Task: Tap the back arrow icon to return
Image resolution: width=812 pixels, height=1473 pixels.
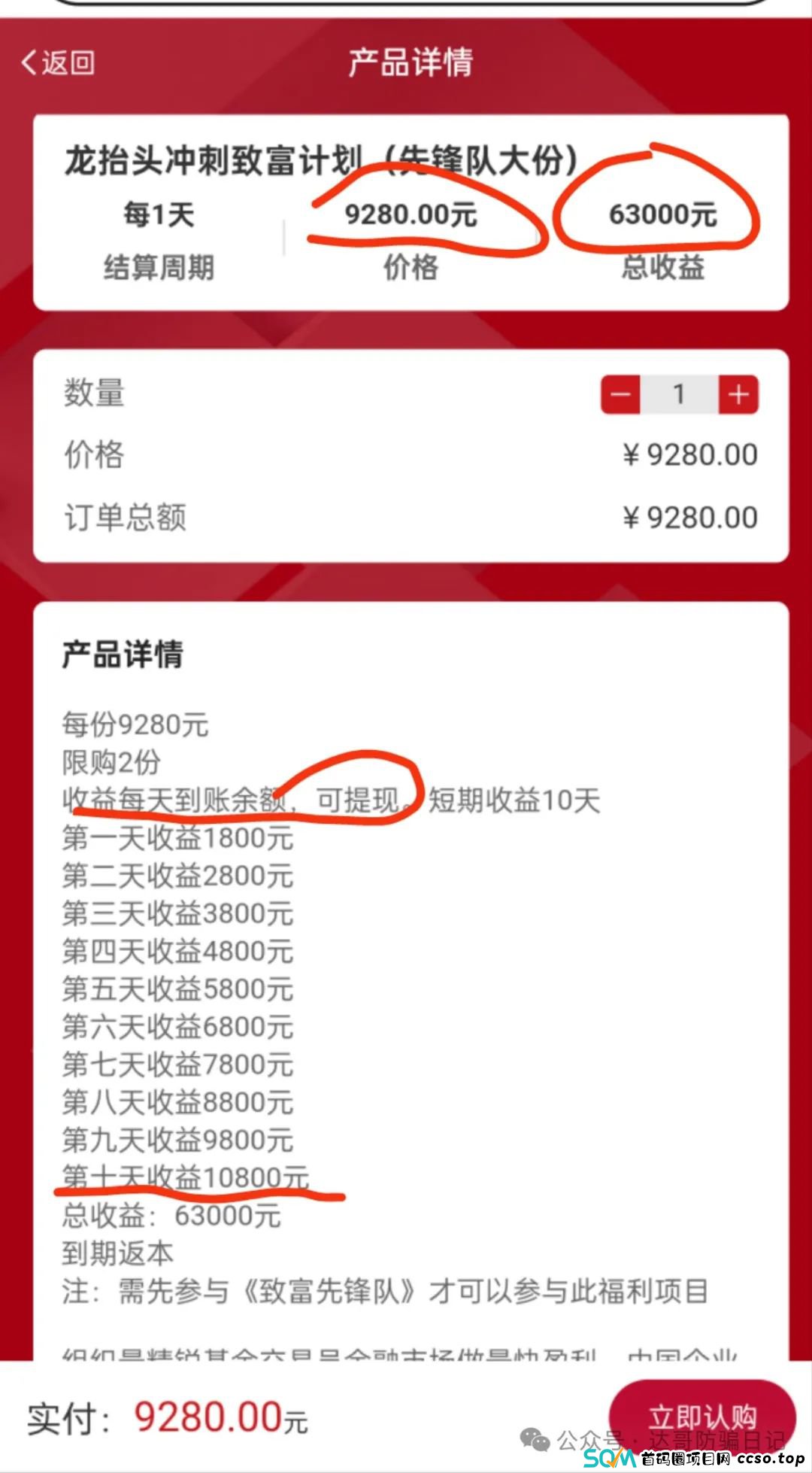Action: [x=28, y=64]
